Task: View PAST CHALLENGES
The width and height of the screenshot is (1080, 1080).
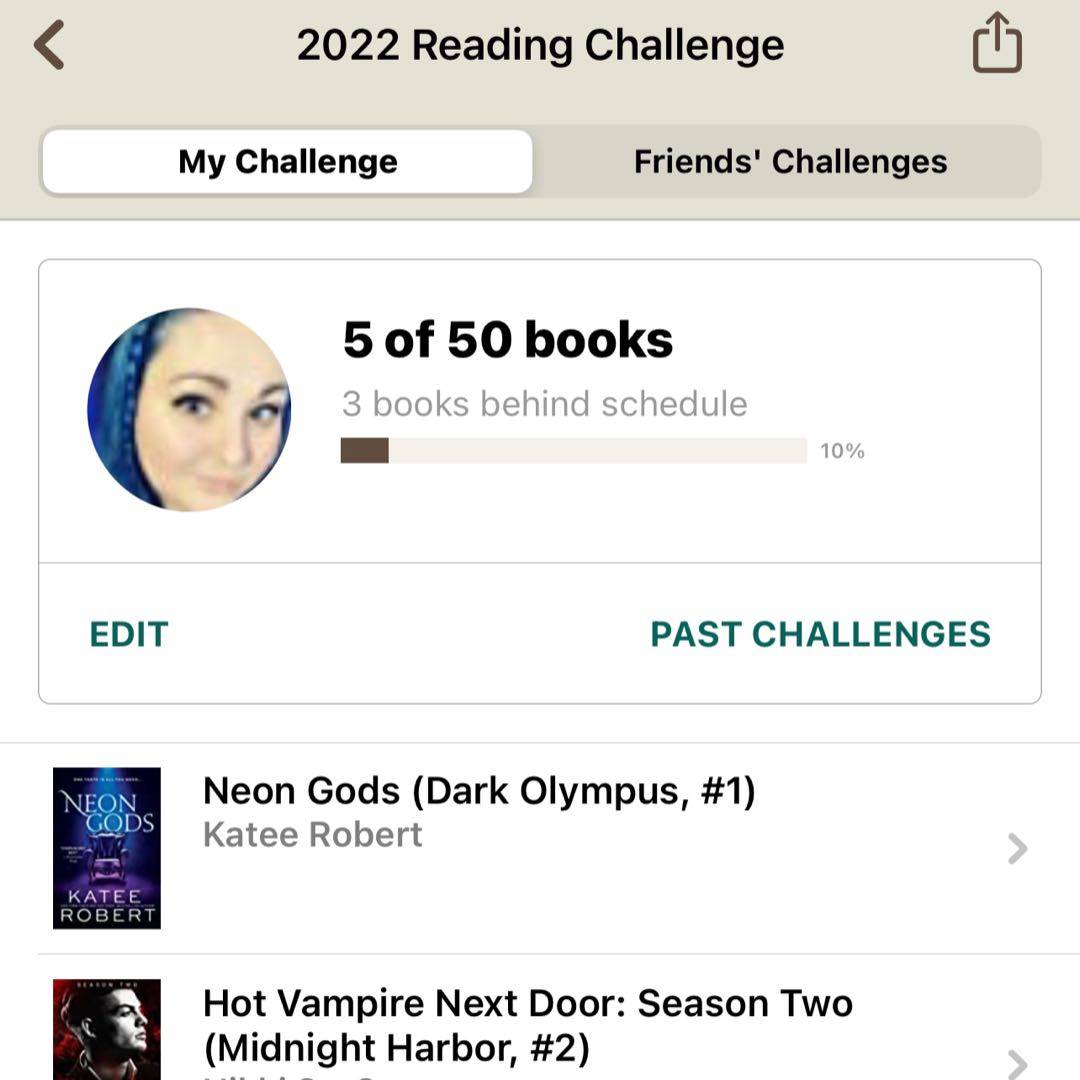Action: 820,634
